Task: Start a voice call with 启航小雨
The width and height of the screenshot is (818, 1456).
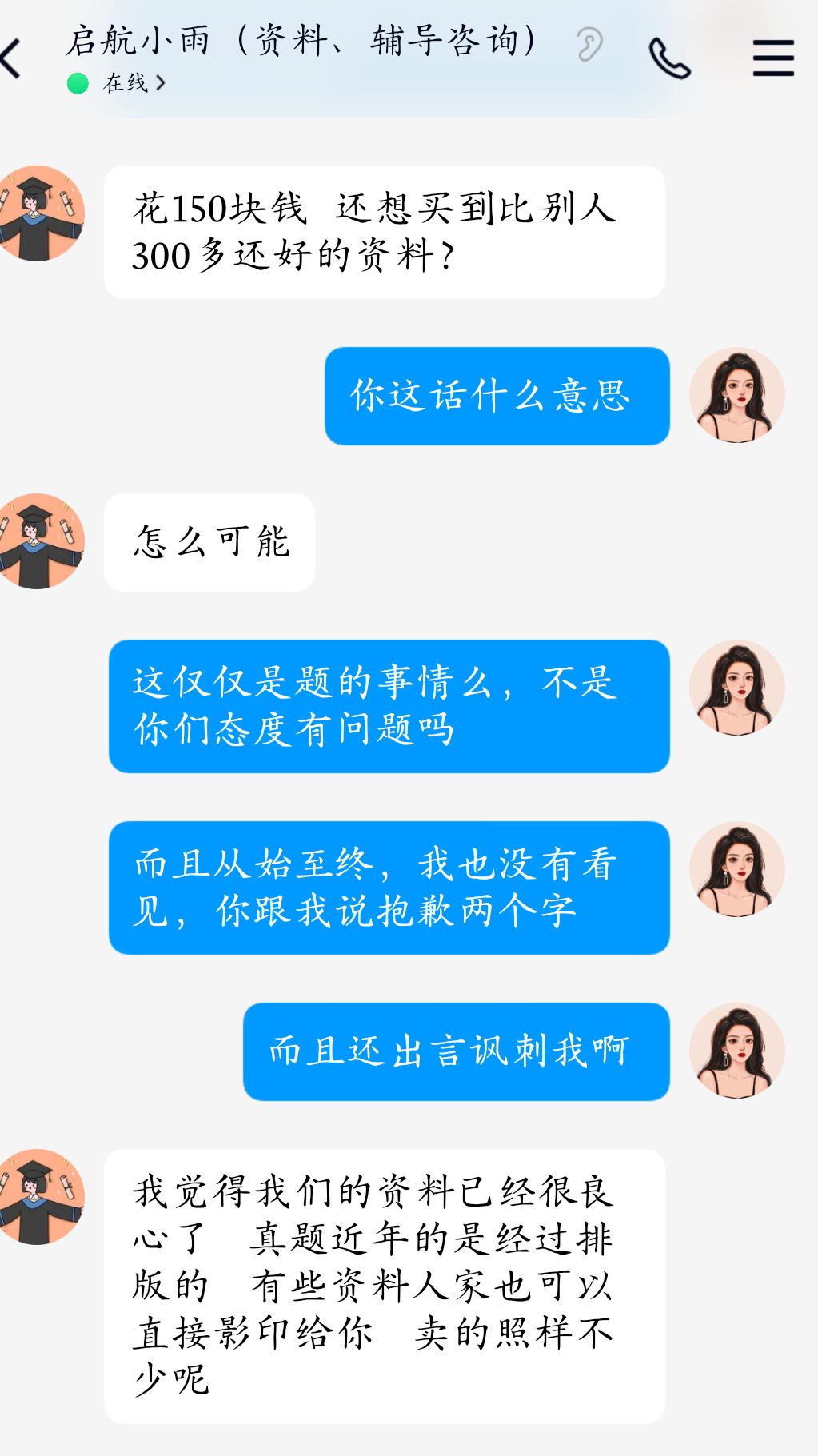Action: 669,58
